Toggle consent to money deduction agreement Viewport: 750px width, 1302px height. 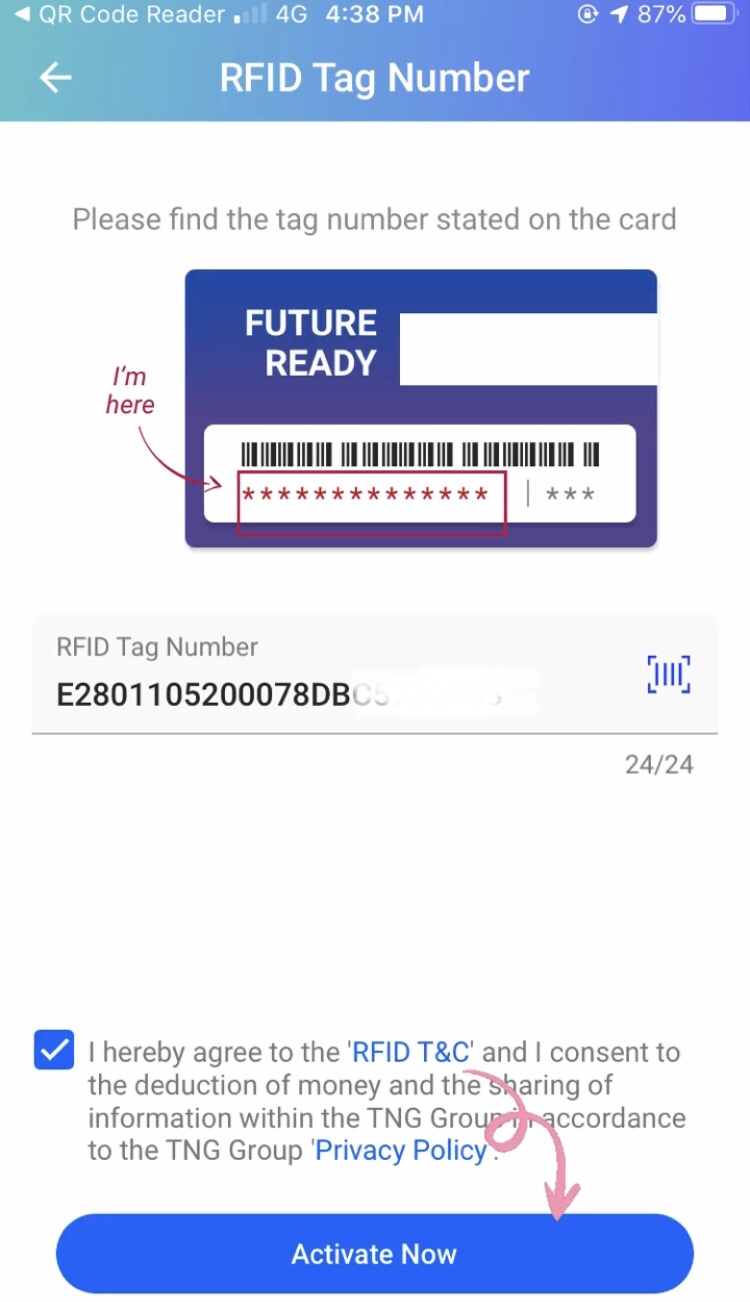54,1050
